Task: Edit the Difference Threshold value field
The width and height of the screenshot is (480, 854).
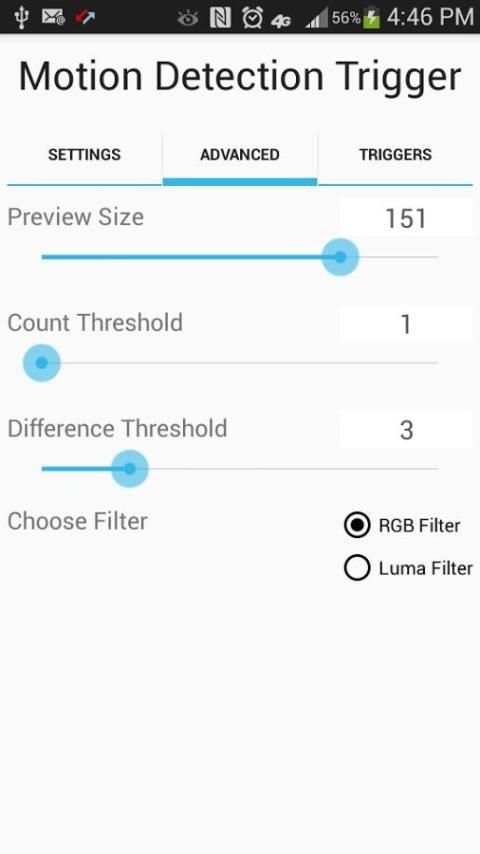Action: coord(406,430)
